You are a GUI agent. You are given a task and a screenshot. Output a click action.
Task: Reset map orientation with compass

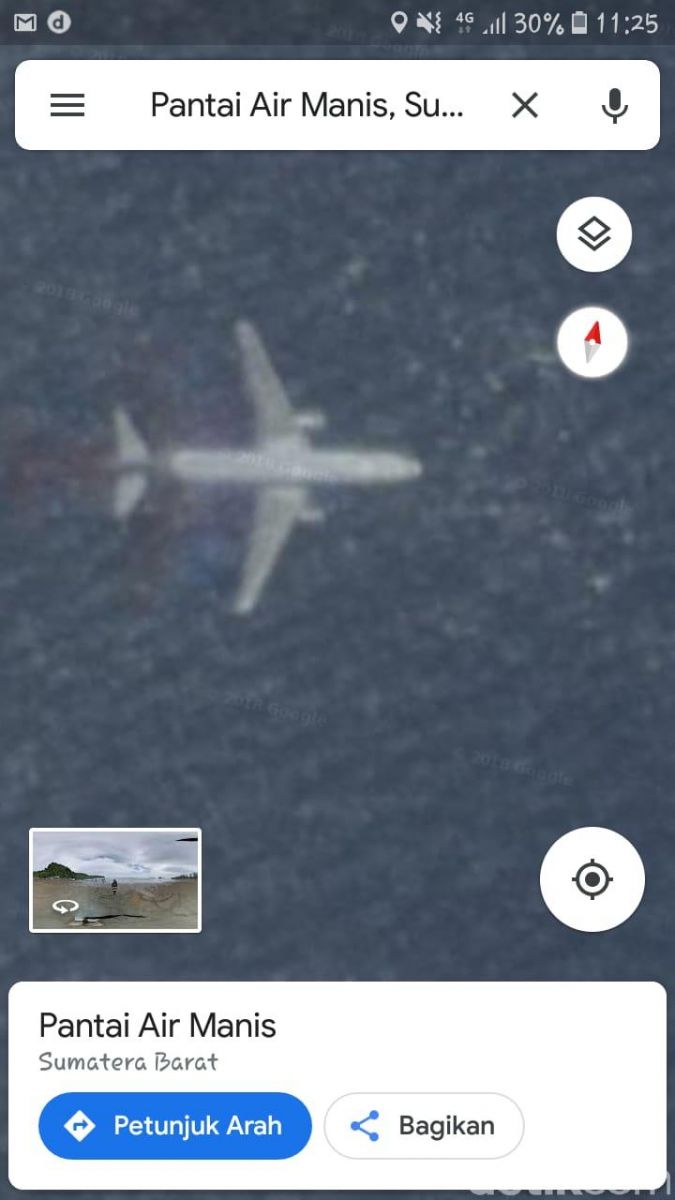click(592, 343)
